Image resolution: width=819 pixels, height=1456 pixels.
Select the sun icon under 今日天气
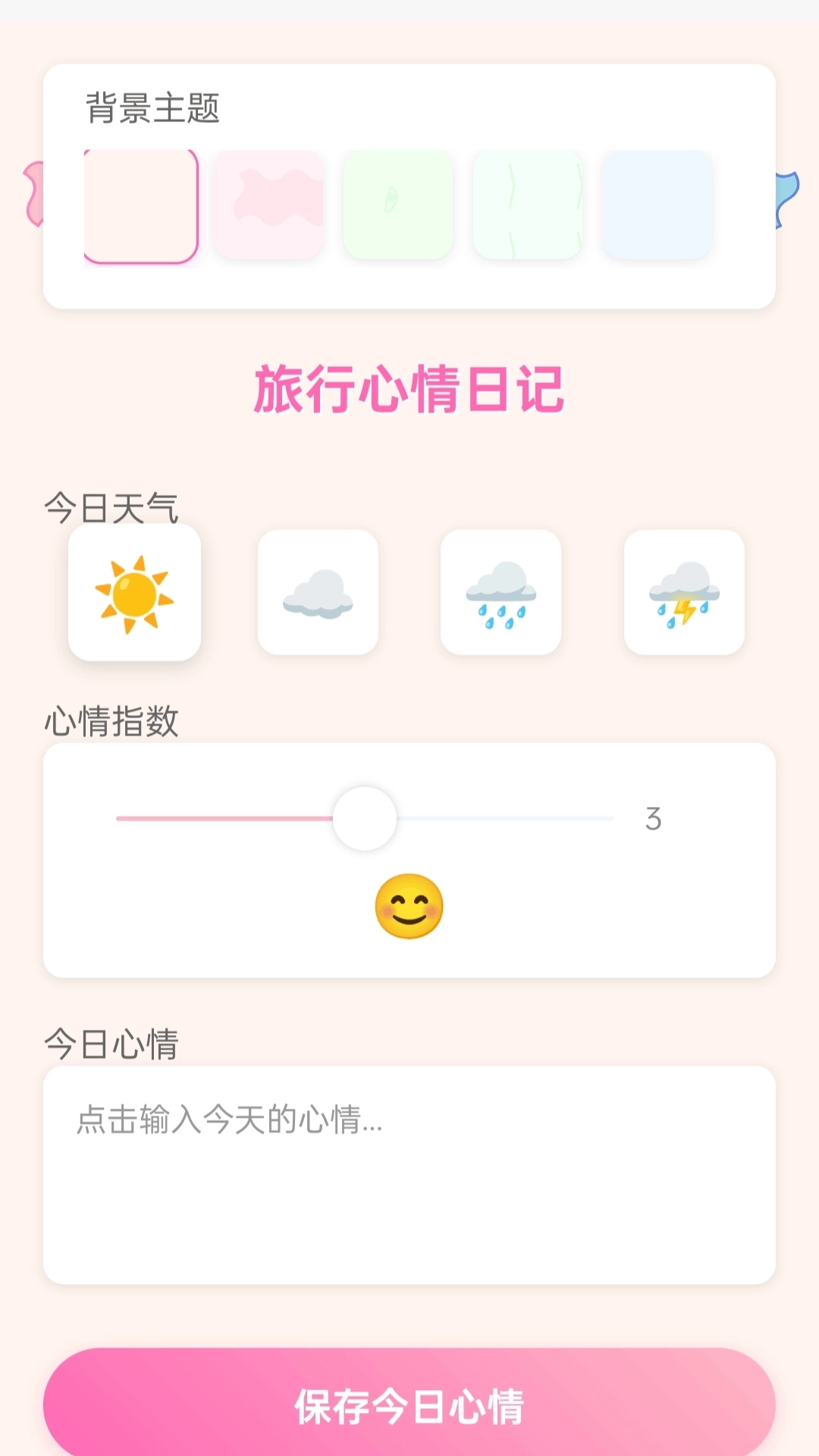point(135,594)
